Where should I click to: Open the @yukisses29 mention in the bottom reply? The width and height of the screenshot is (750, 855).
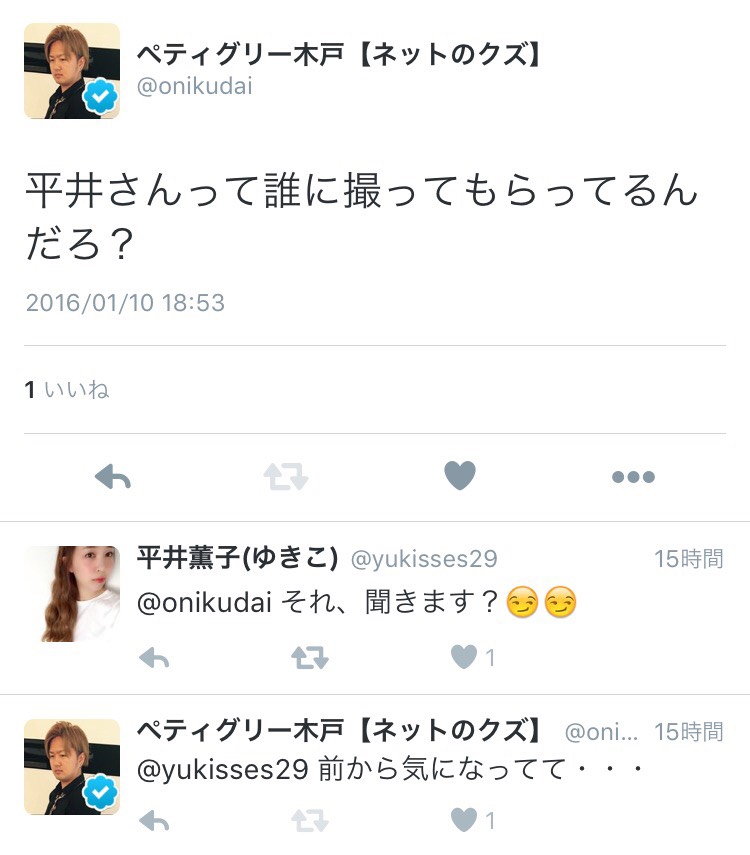[224, 769]
